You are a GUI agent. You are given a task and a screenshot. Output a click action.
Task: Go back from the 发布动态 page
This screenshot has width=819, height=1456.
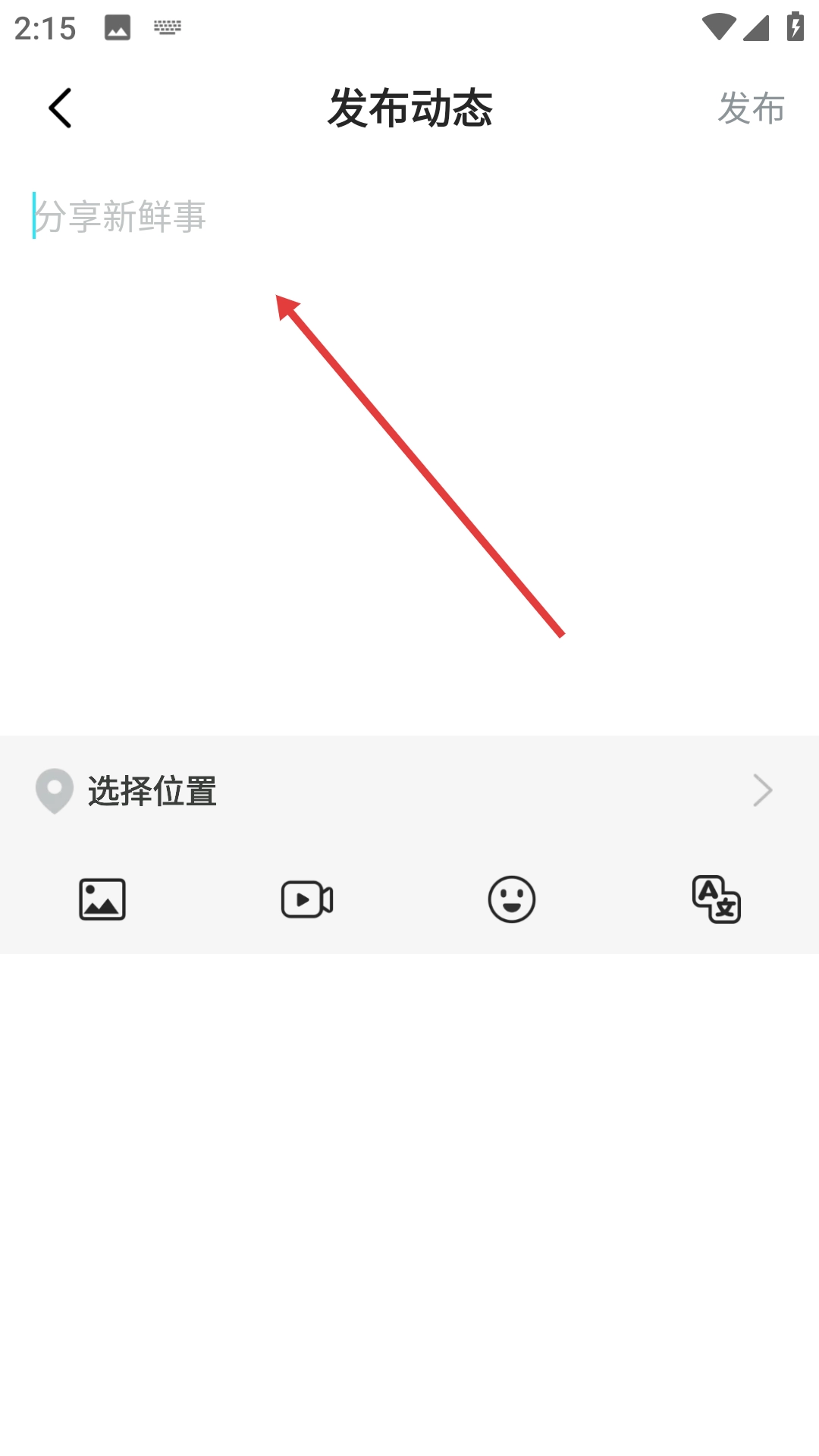click(x=60, y=108)
